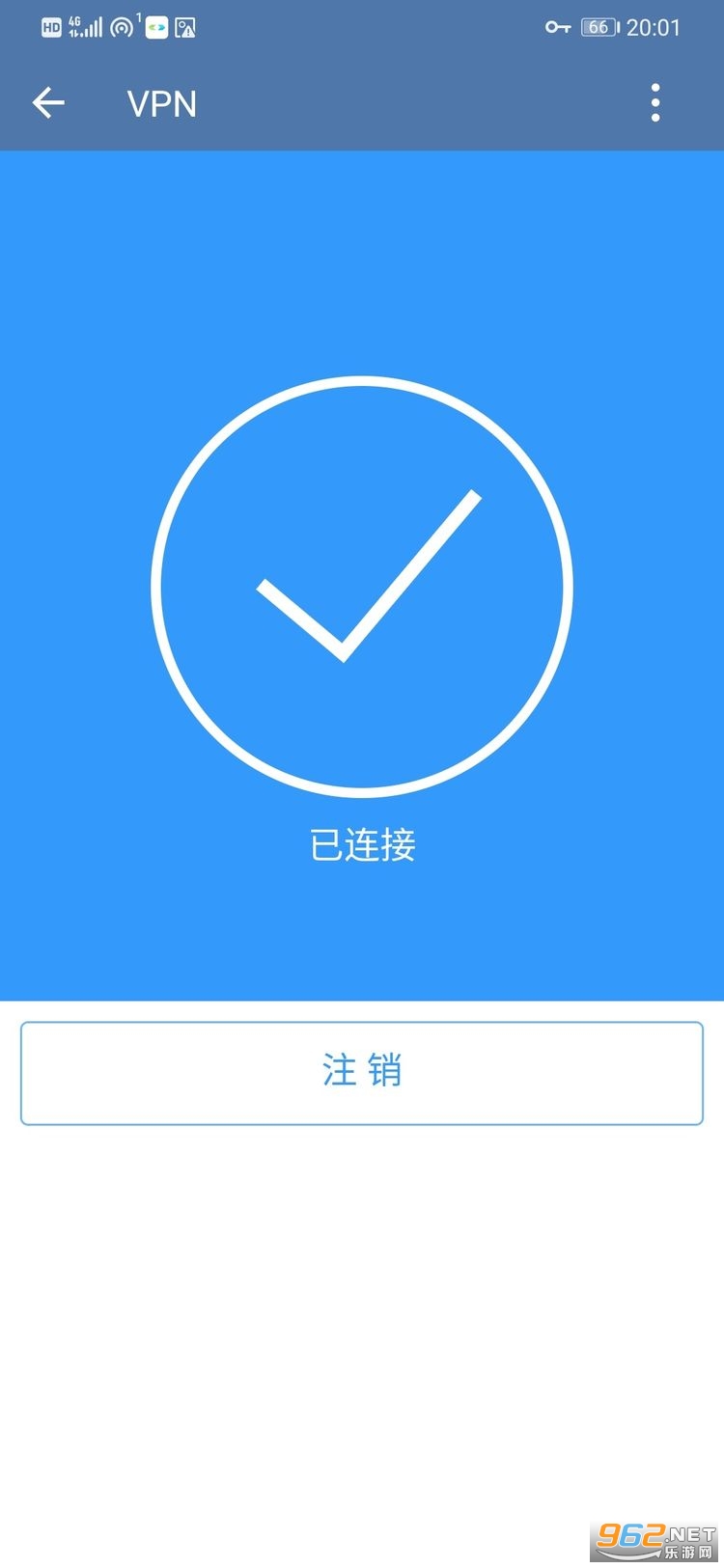Click the 已连接 connection status text

362,845
